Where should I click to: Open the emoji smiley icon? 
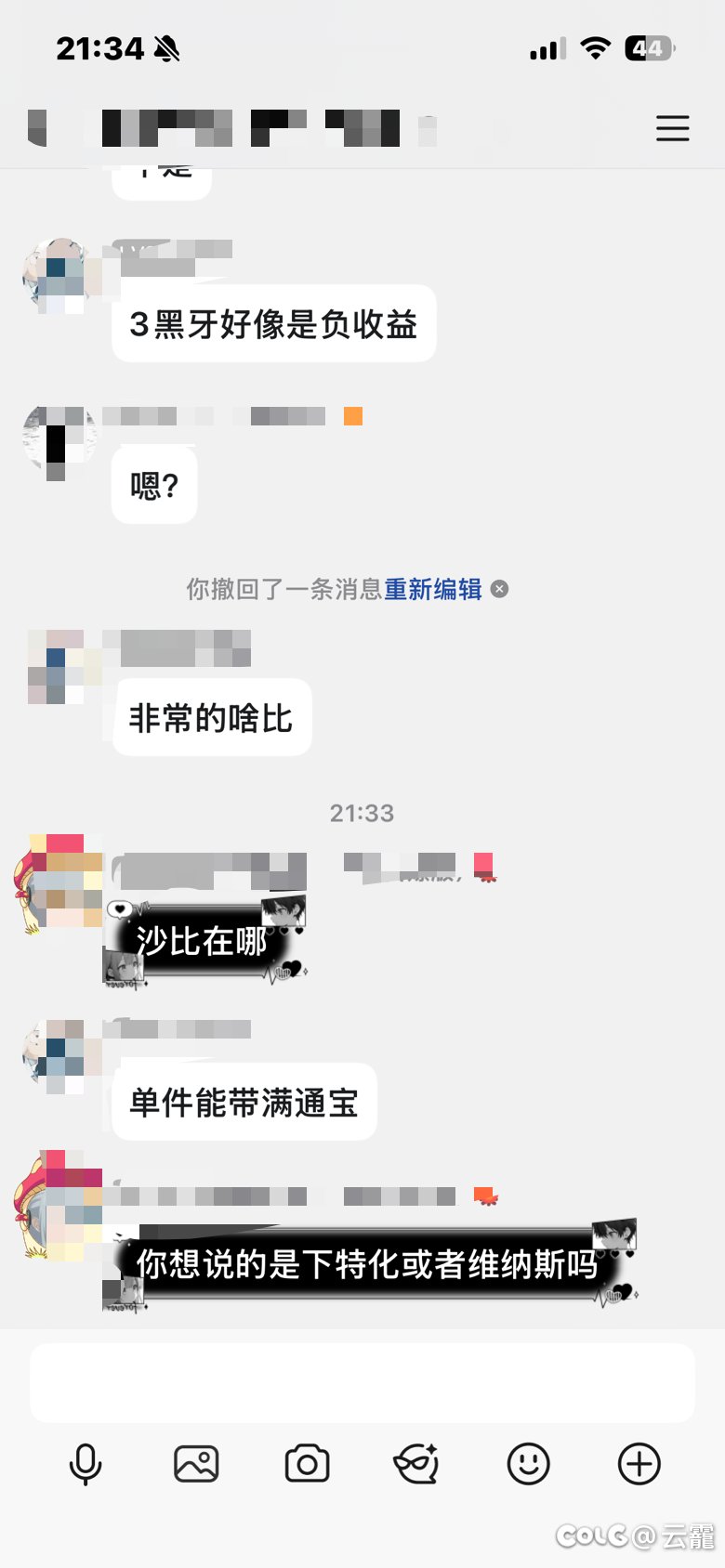(x=528, y=1464)
